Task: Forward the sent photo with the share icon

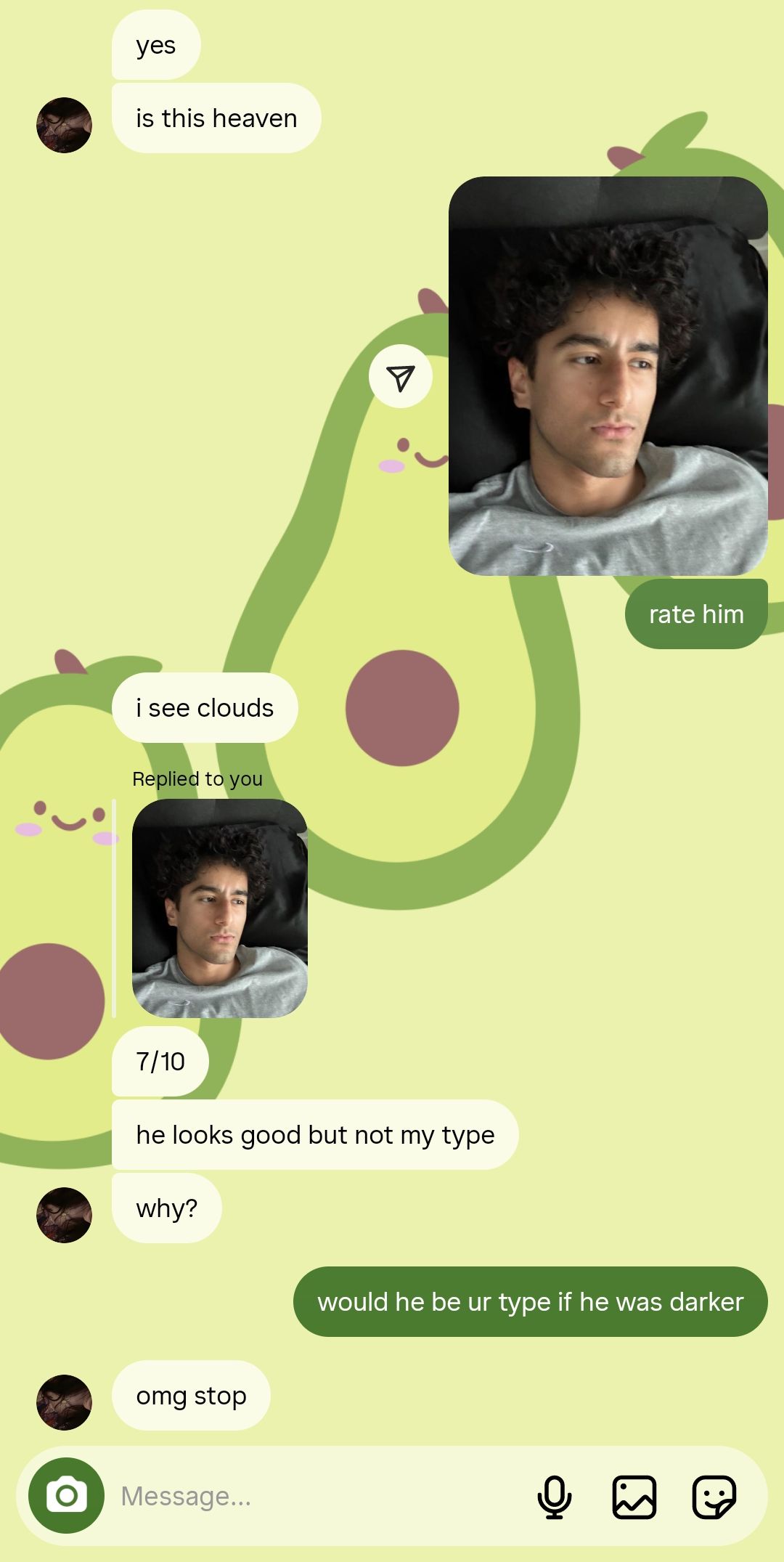Action: (400, 376)
